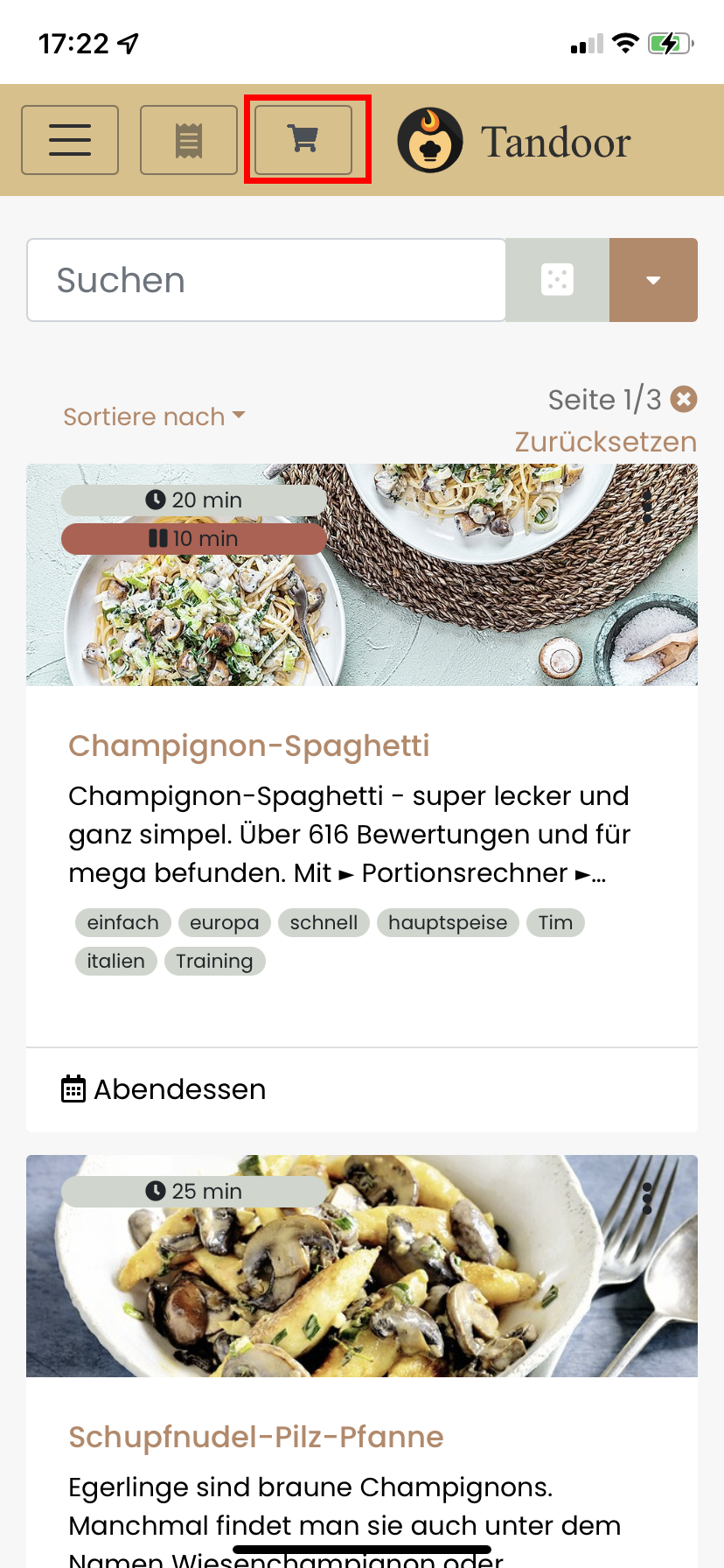This screenshot has height=1568, width=724.
Task: Open the meal plan icon beside the menu
Action: 188,139
